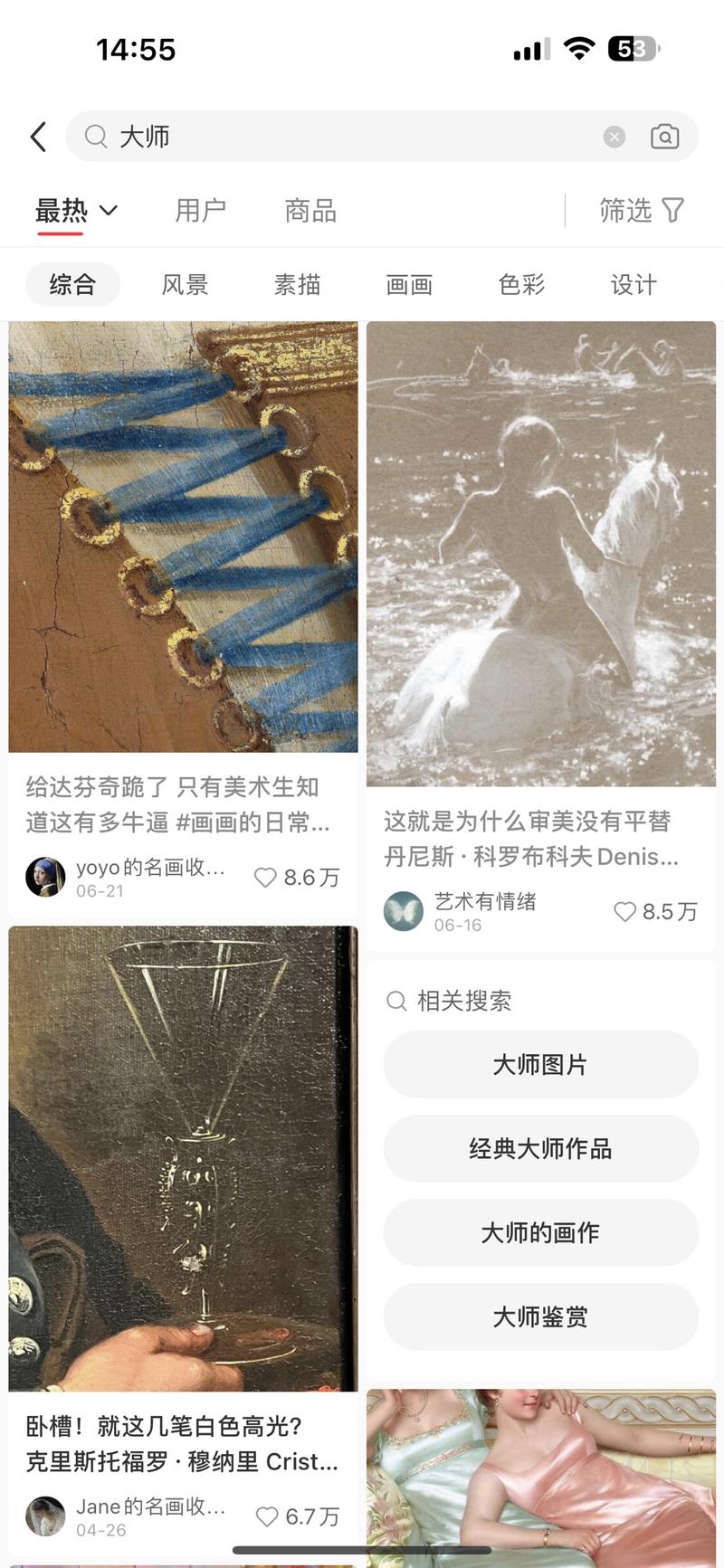The height and width of the screenshot is (1568, 724).
Task: Open the 给达芬奇跪了 post
Action: coord(183,536)
